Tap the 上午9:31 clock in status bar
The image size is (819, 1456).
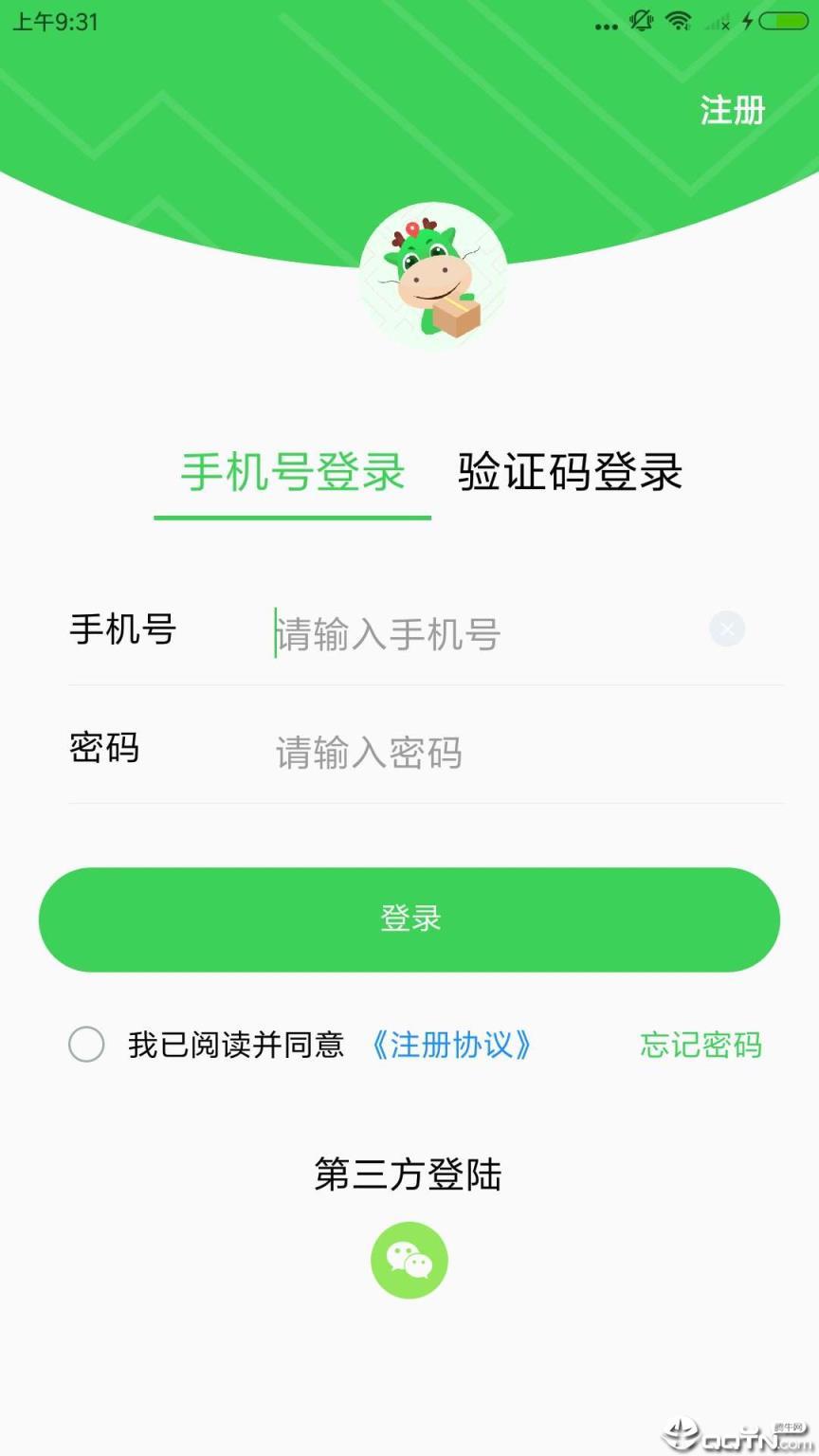[54, 22]
